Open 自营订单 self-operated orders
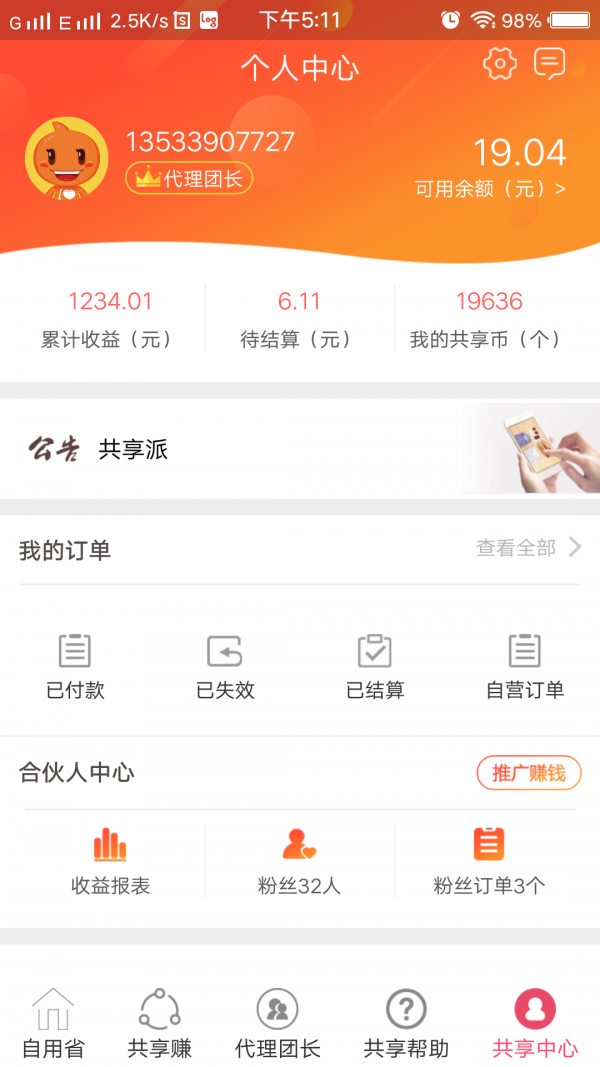Screen dimensions: 600x1067 pos(525,667)
